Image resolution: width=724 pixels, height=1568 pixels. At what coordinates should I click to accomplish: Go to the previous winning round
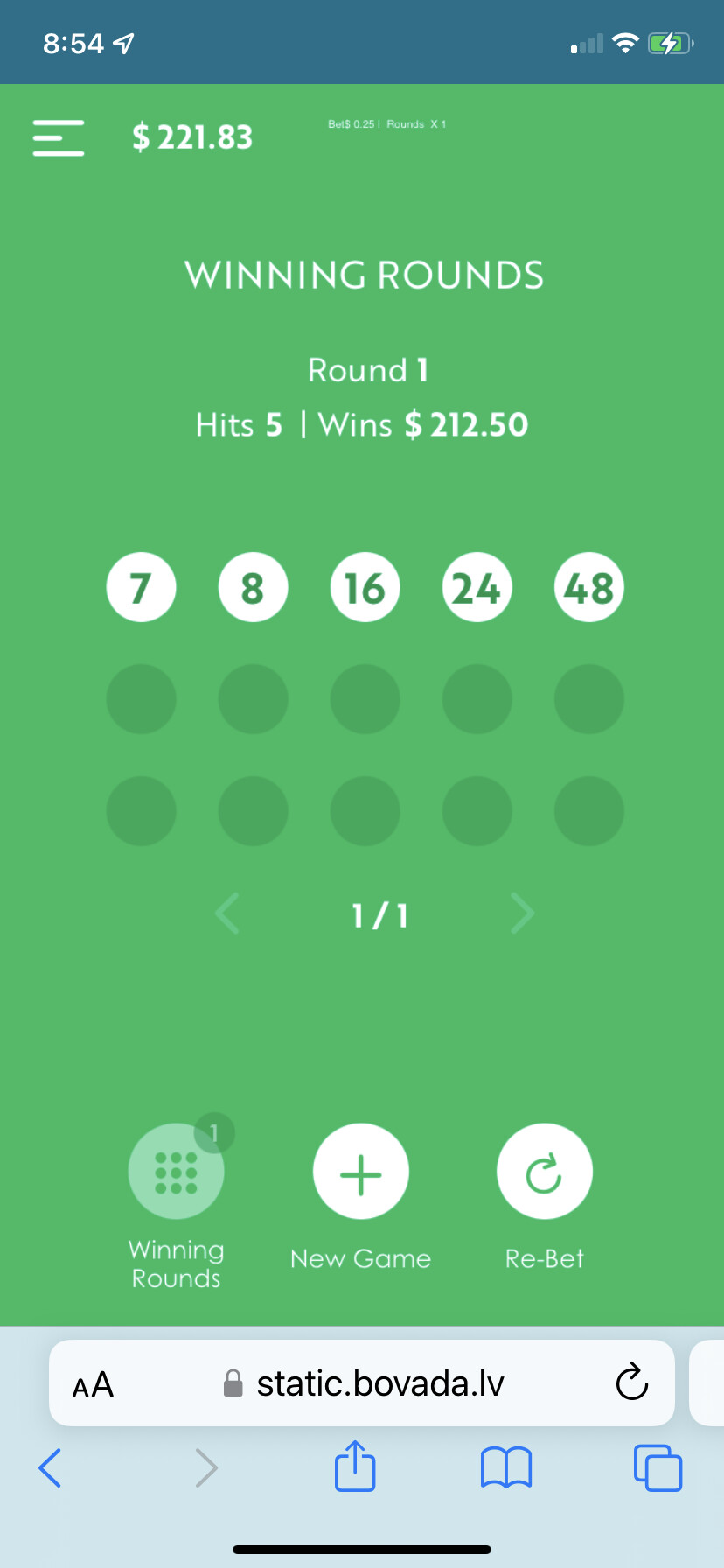pos(227,914)
